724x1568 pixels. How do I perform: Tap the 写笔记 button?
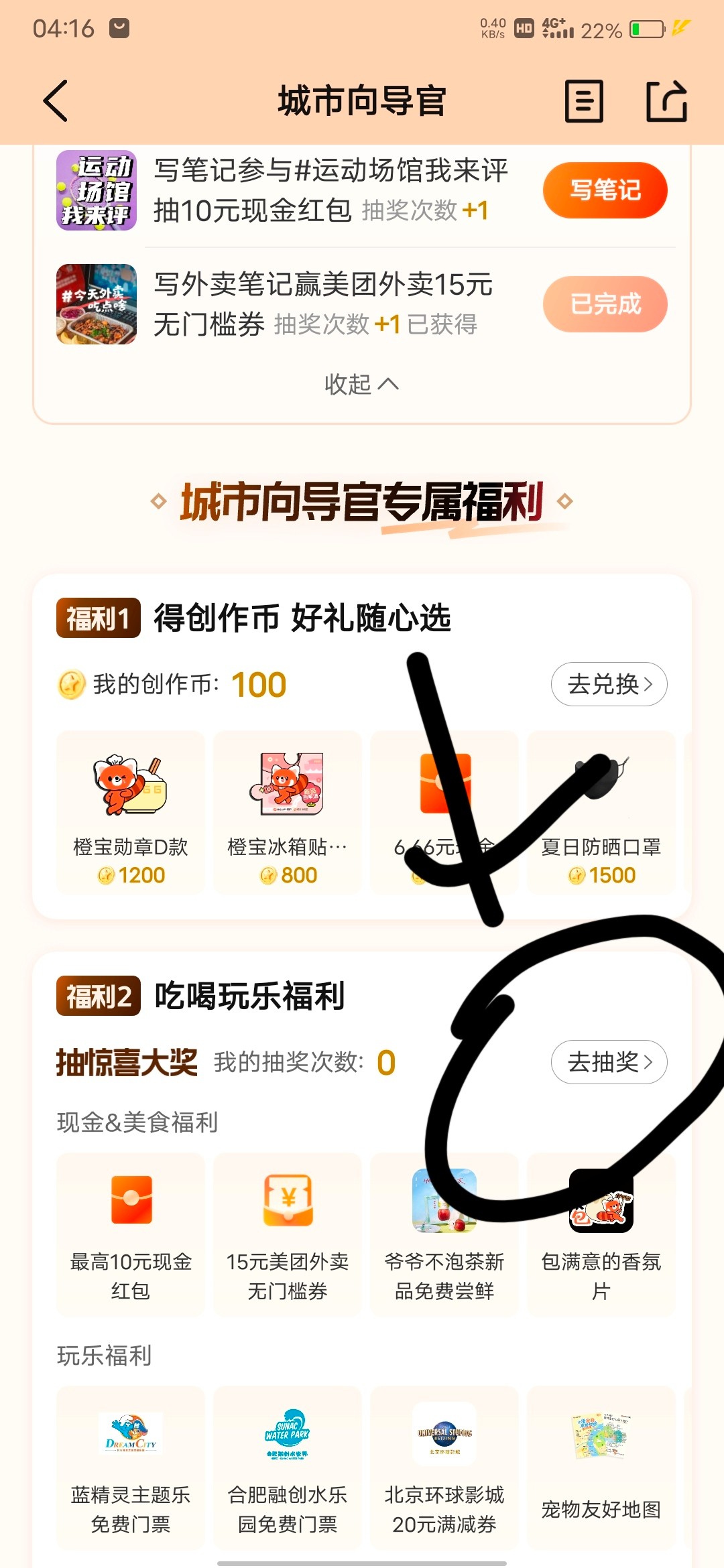(605, 190)
